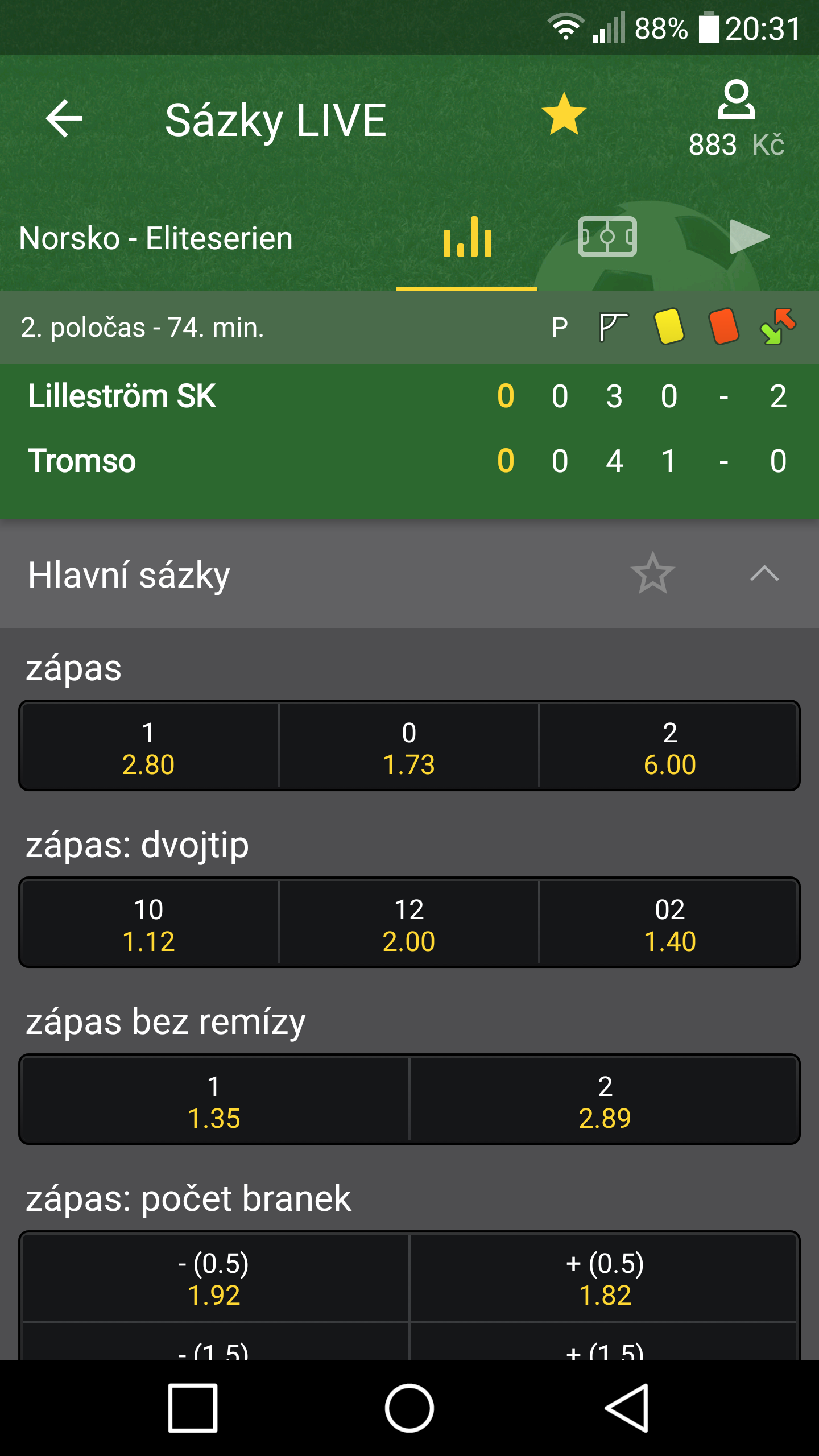The image size is (819, 1456).
Task: Pick dvojtip 02 at odds 1.40
Action: 669,923
